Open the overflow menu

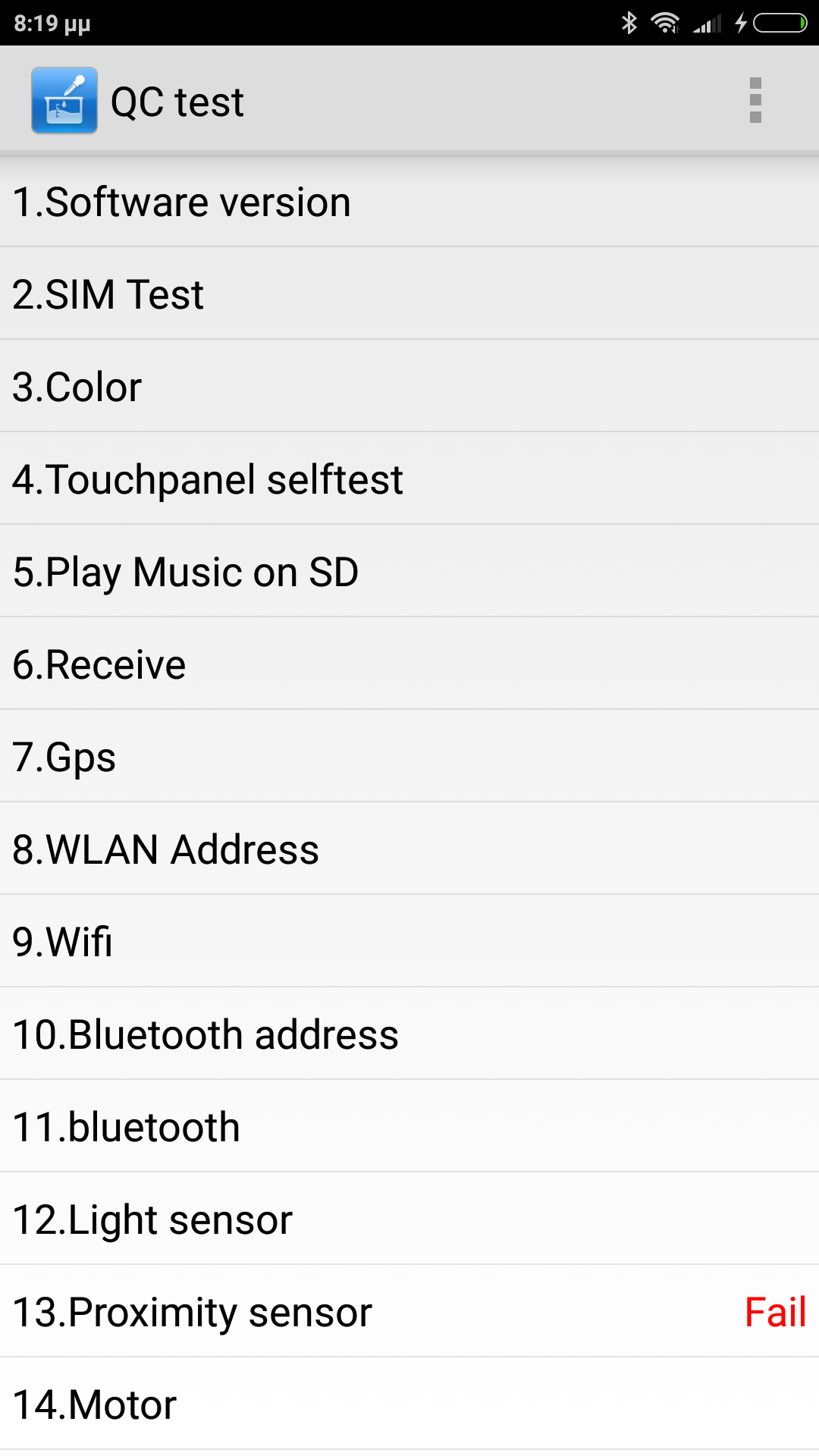click(755, 100)
